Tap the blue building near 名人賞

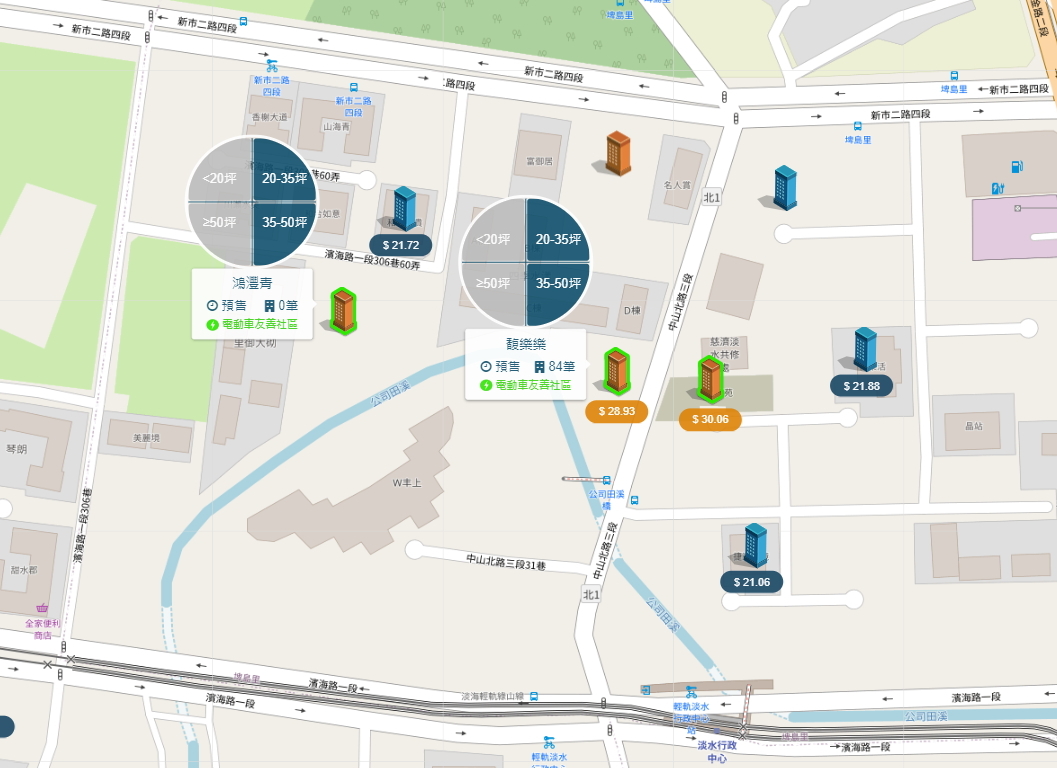click(785, 187)
